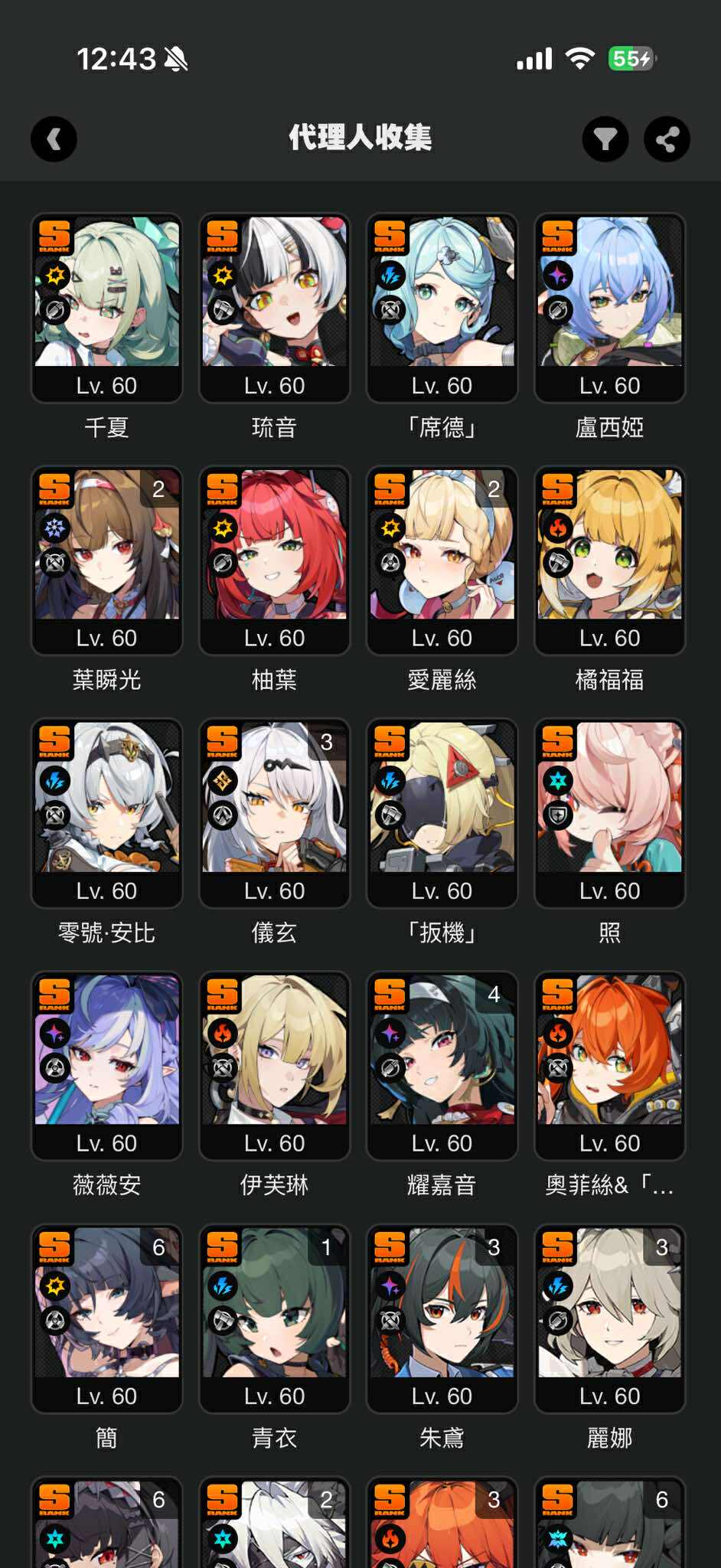Share the agent collection
Image resolution: width=721 pixels, height=1568 pixels.
(x=667, y=139)
